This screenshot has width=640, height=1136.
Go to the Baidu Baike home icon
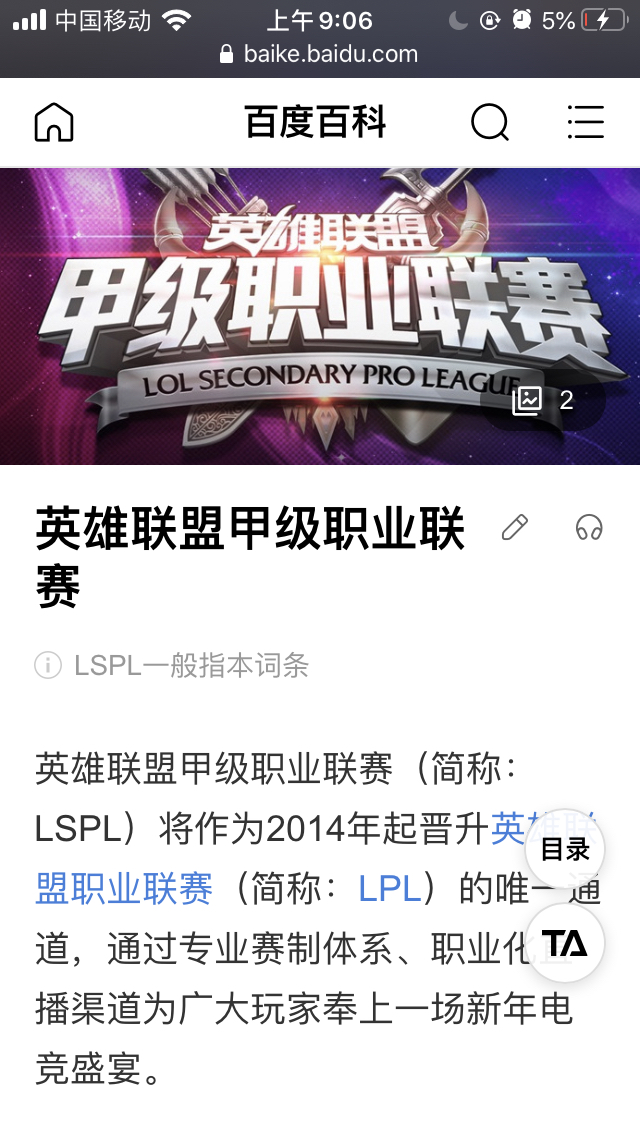[54, 123]
